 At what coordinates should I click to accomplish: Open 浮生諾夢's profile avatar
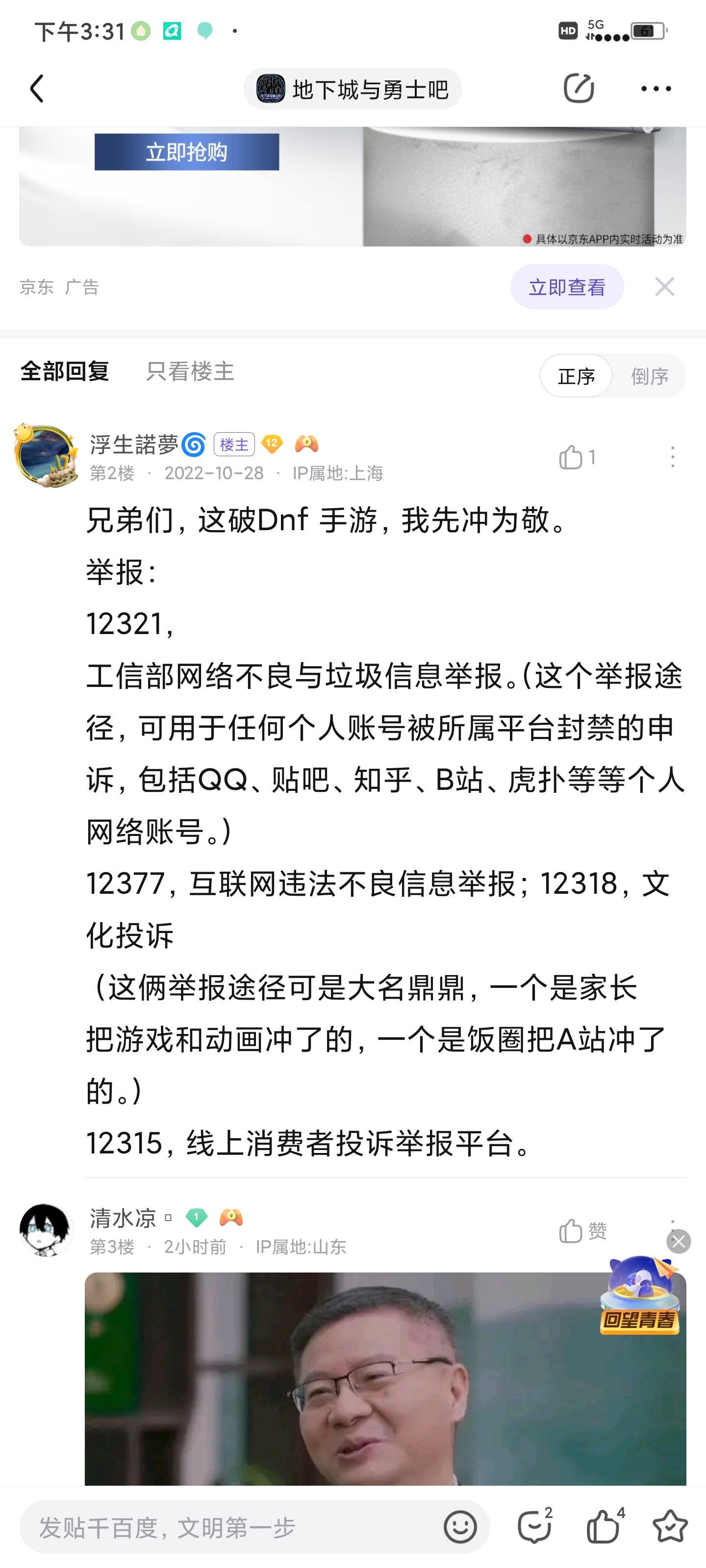(46, 455)
